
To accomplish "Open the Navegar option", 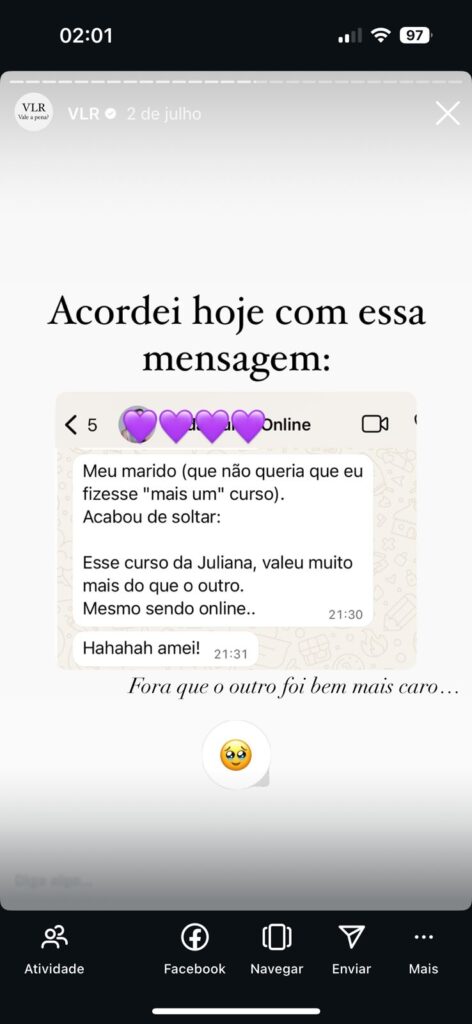I will pos(277,950).
